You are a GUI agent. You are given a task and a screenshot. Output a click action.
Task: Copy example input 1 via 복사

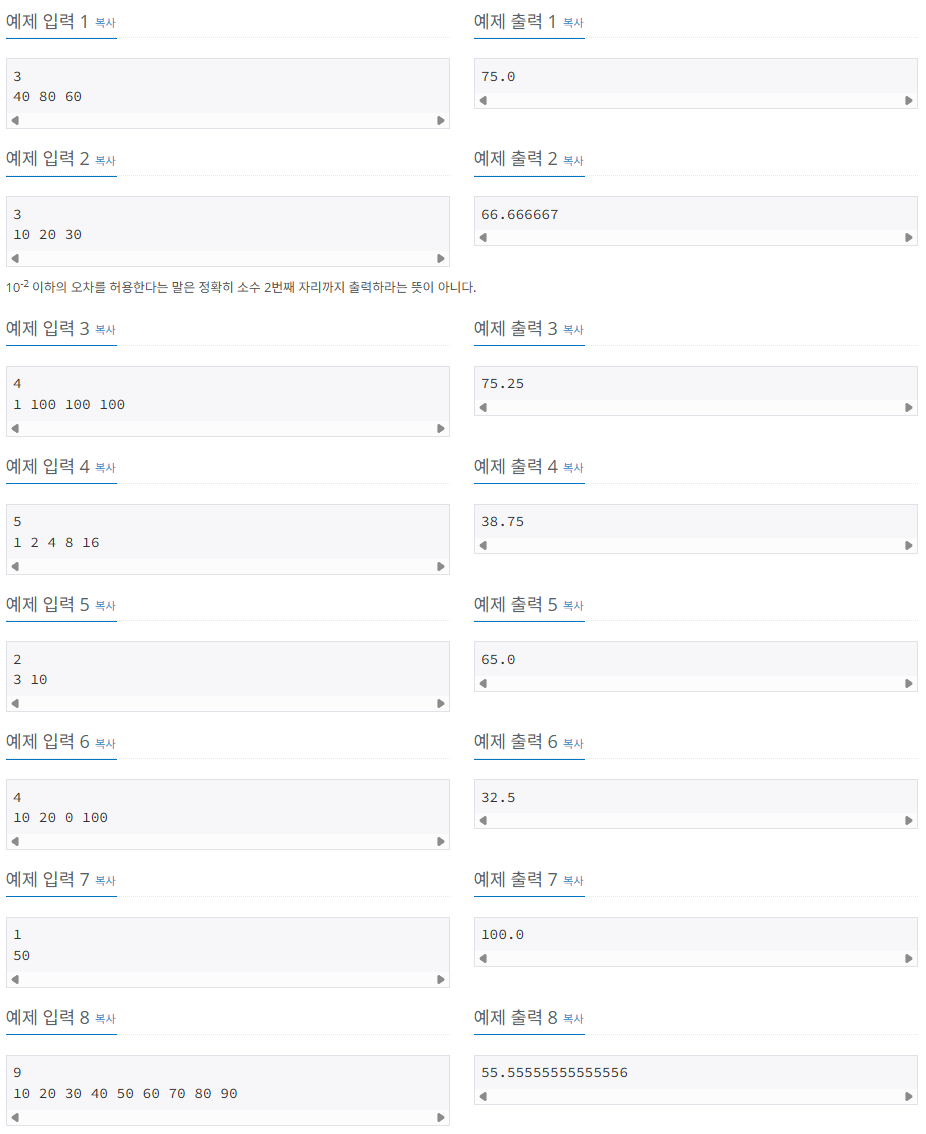tap(105, 23)
